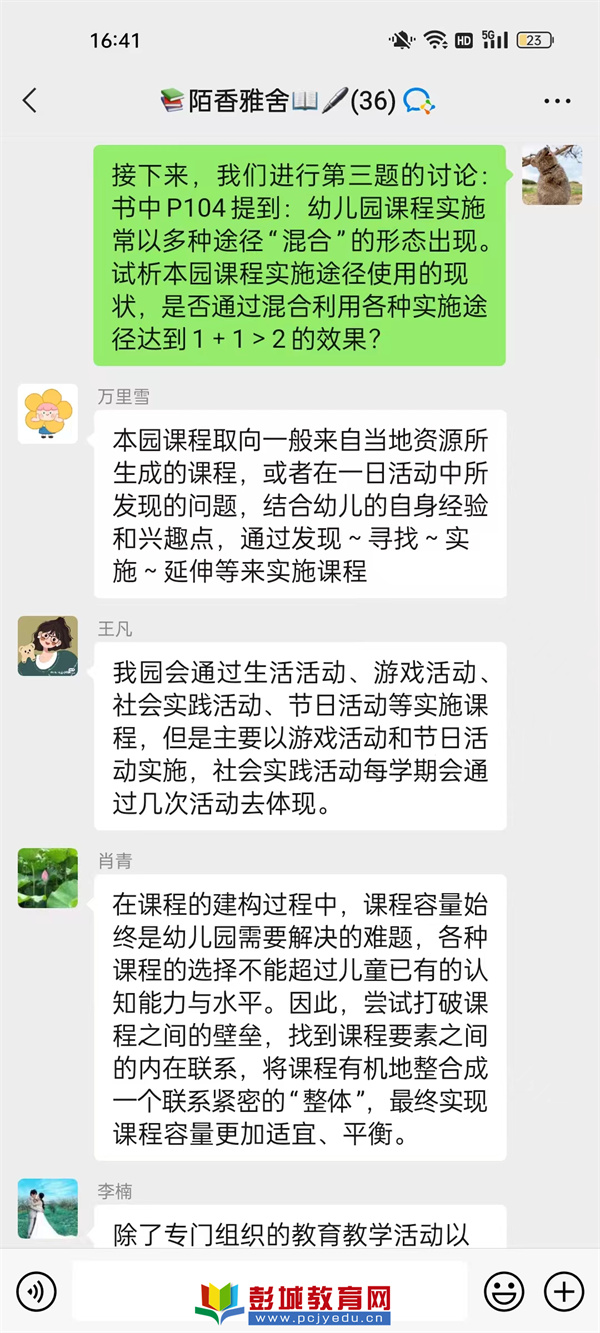Open 肖青's profile avatar

point(47,878)
